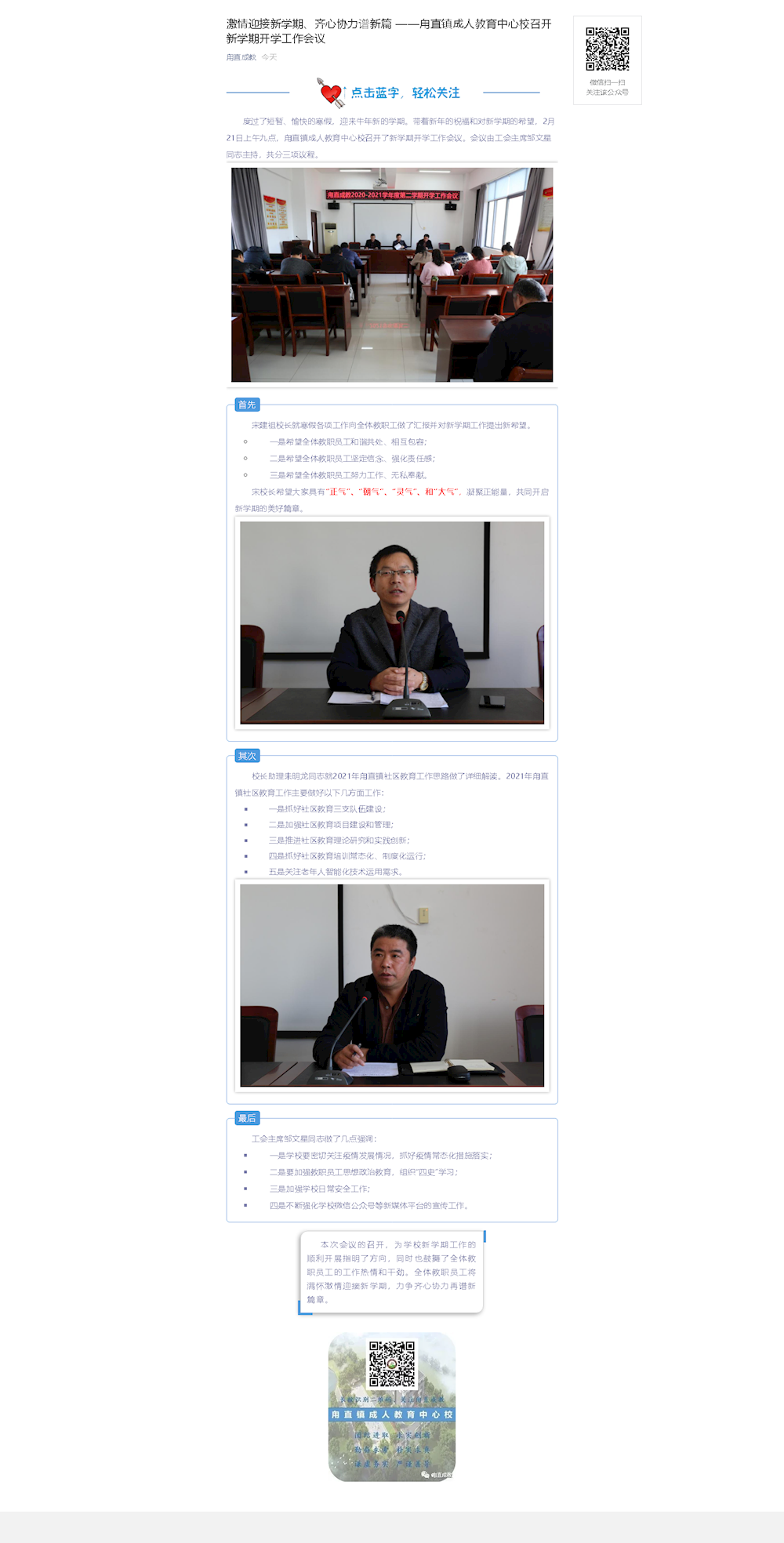Viewport: 784px width, 1543px height.
Task: Enlarge the photo under the 其次 section
Action: (392, 985)
